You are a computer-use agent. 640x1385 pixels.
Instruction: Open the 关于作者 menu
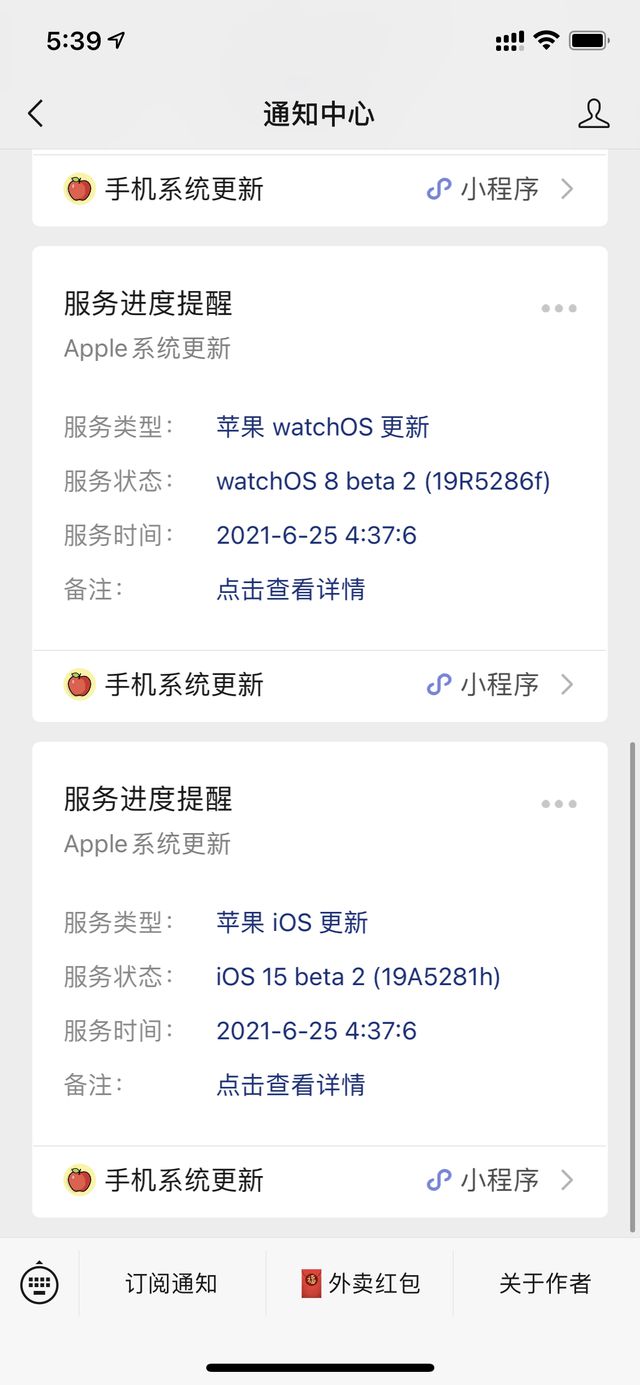click(x=546, y=1284)
